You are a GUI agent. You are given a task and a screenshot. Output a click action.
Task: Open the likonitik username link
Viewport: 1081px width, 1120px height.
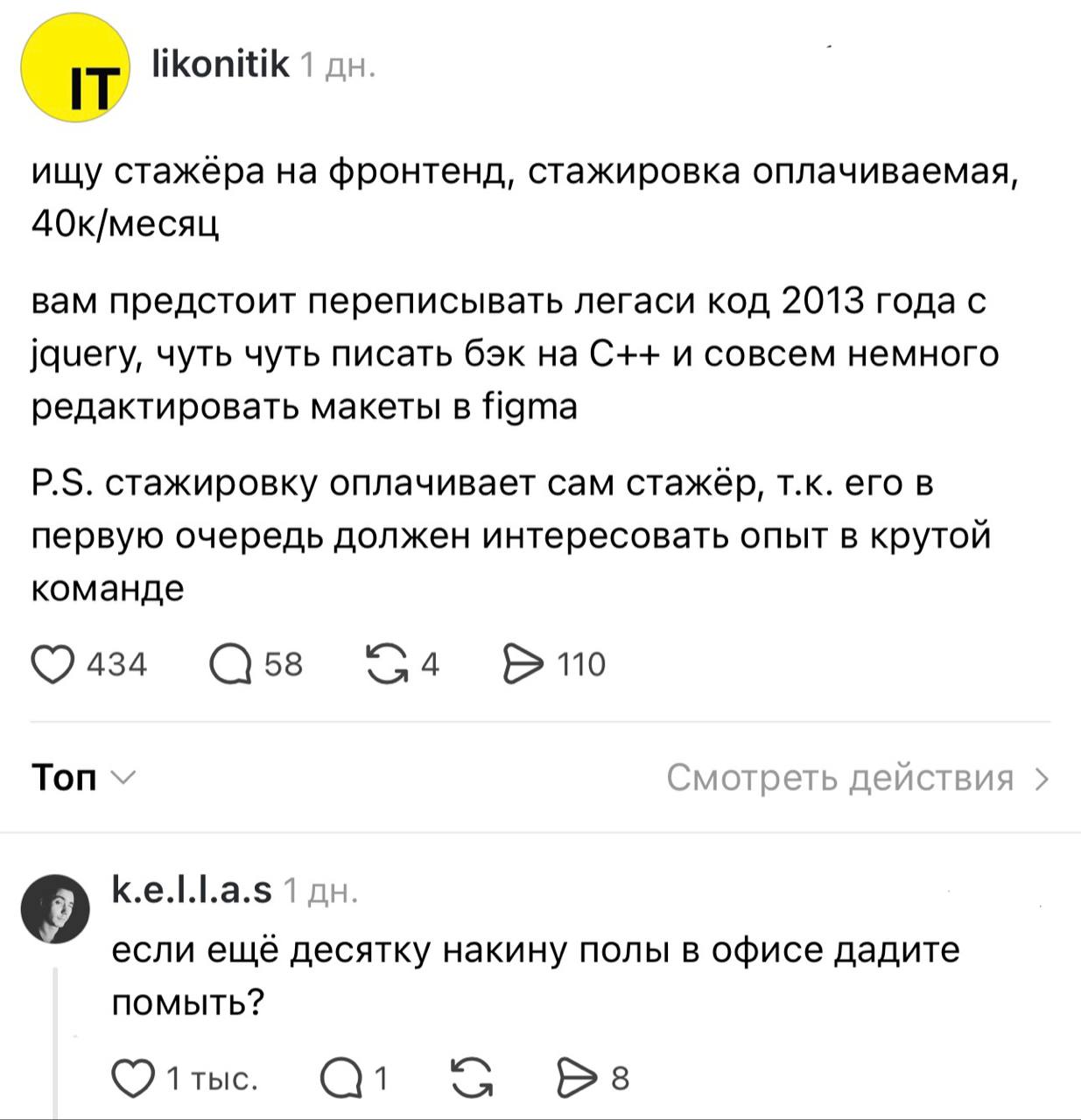click(x=221, y=64)
